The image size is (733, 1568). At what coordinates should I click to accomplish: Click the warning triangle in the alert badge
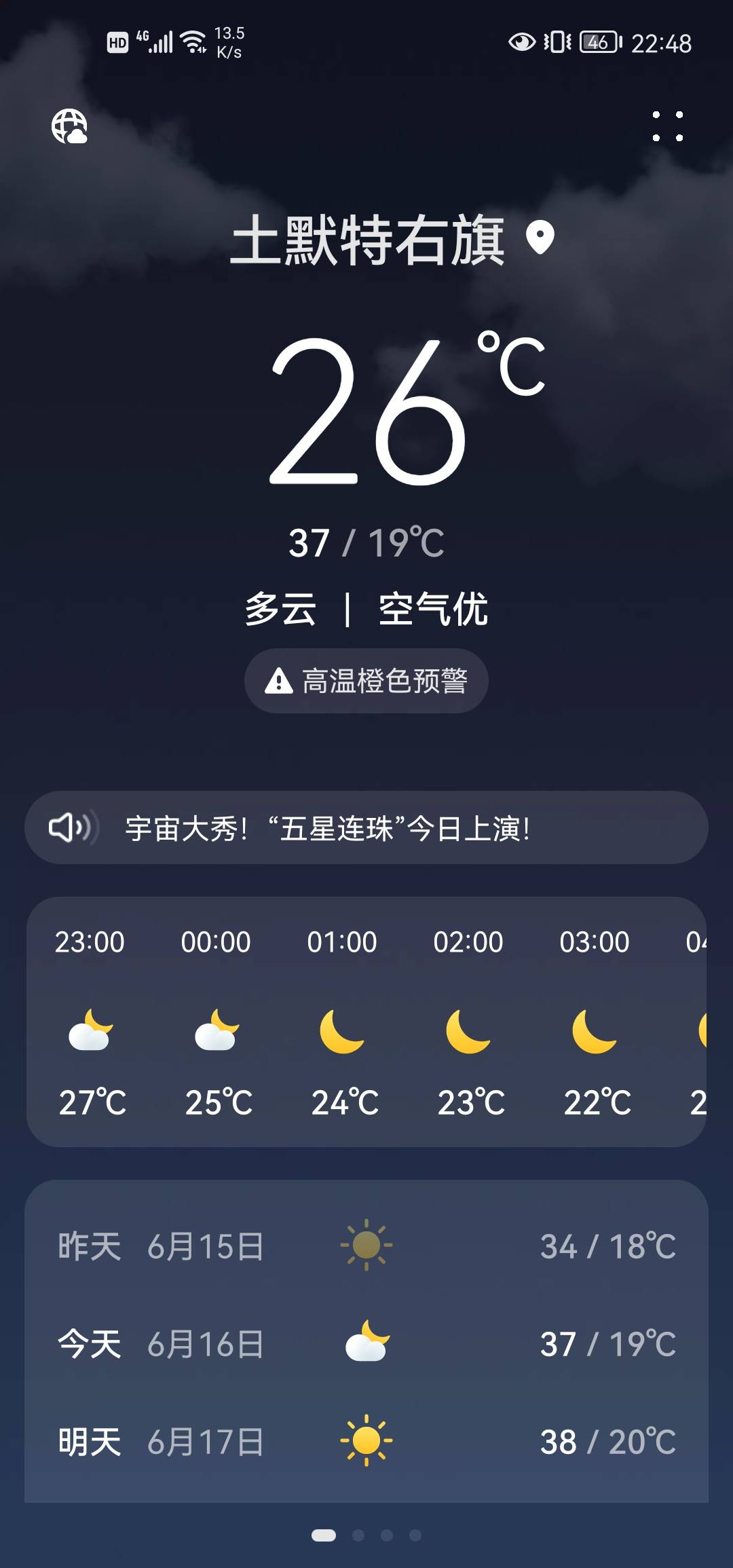(x=278, y=681)
